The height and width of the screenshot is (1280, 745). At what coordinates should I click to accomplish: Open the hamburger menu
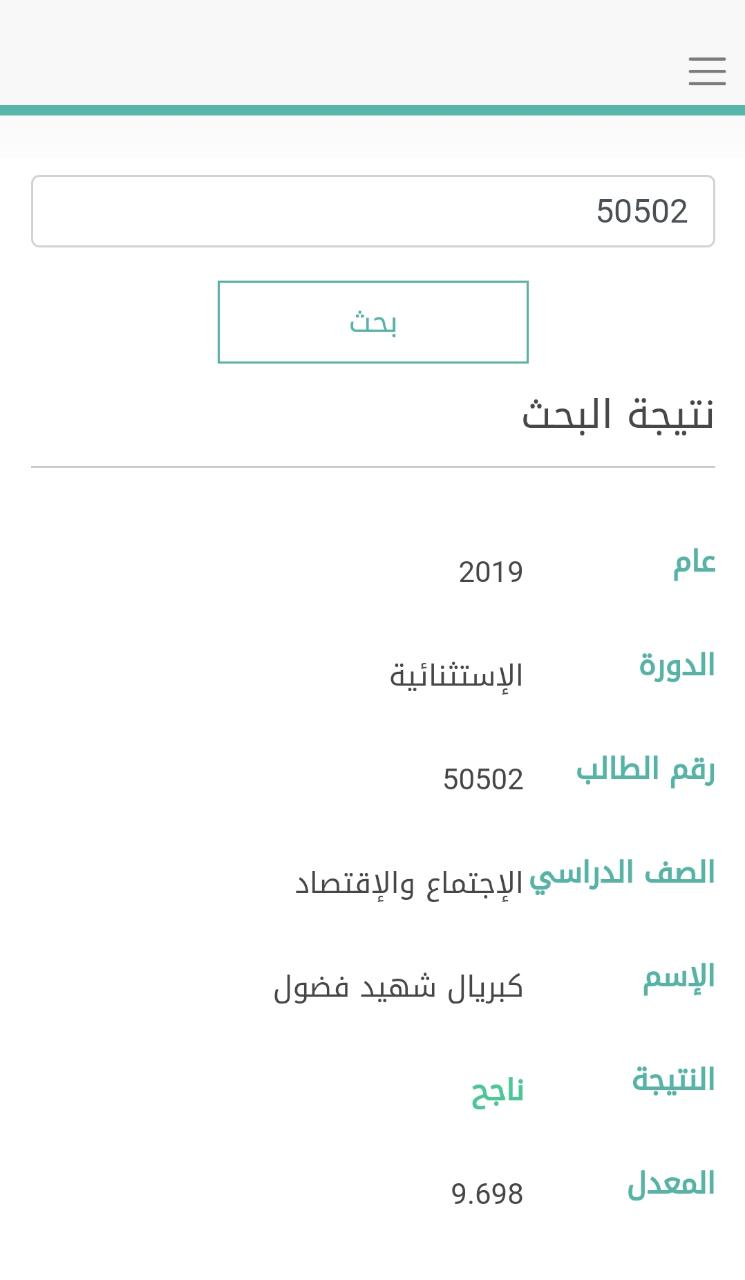coord(707,71)
